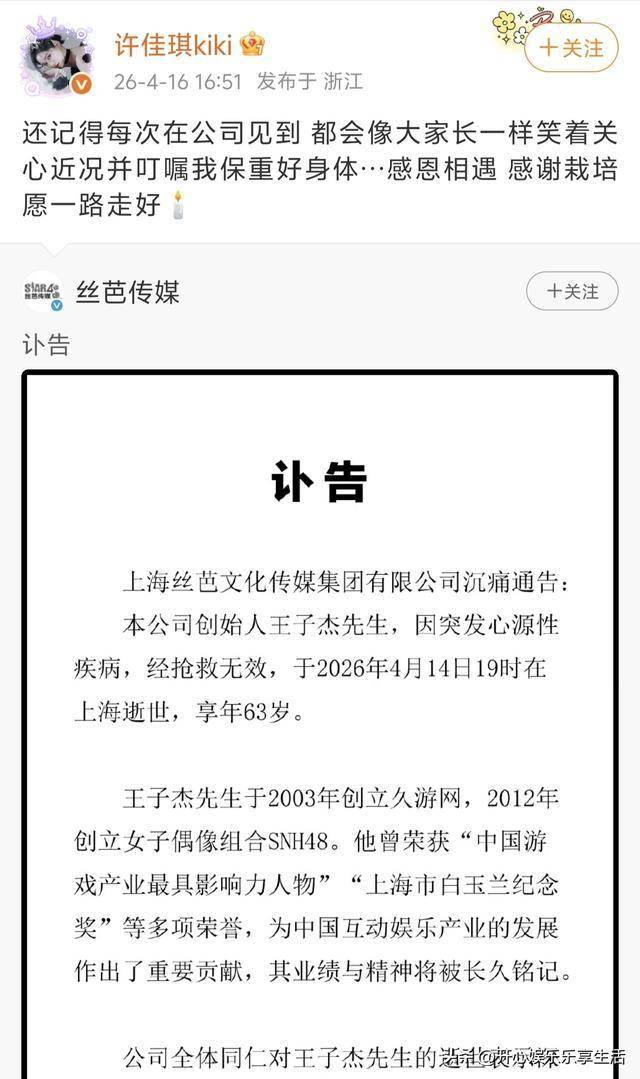Follow the 丝芭传媒 account
The height and width of the screenshot is (1079, 640).
click(572, 291)
